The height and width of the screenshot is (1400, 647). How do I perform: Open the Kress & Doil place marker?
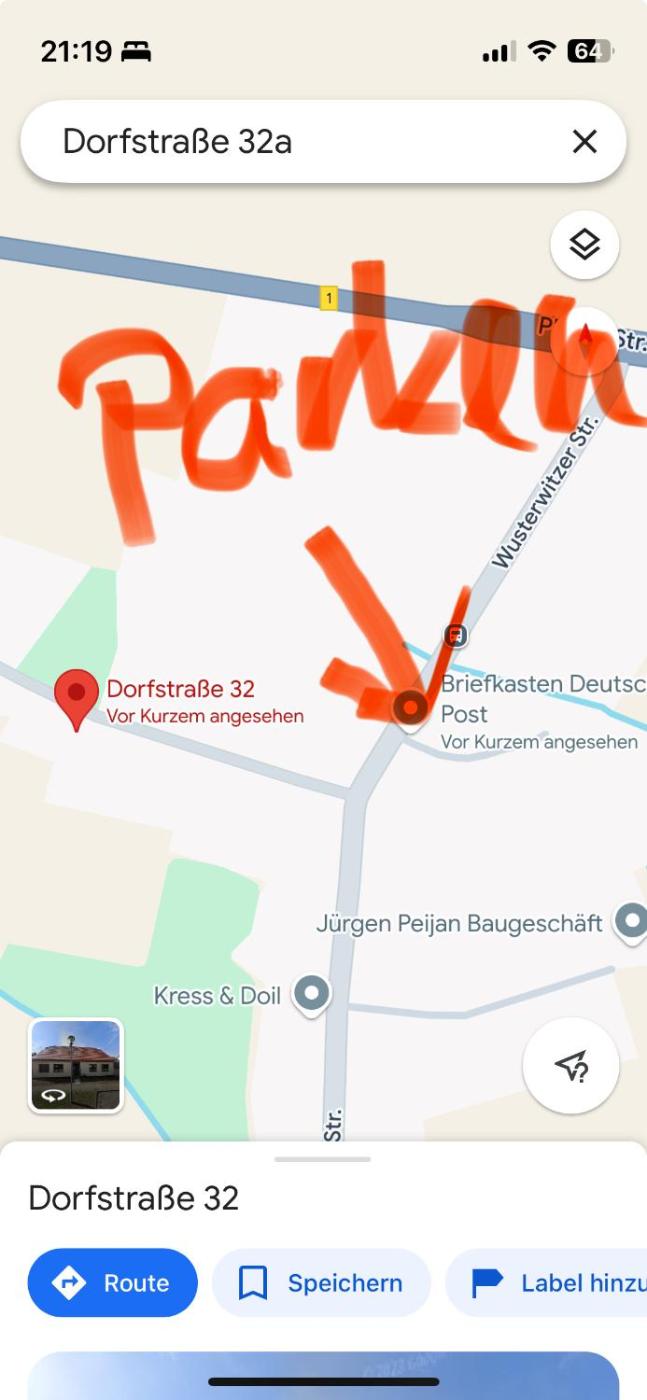point(311,994)
